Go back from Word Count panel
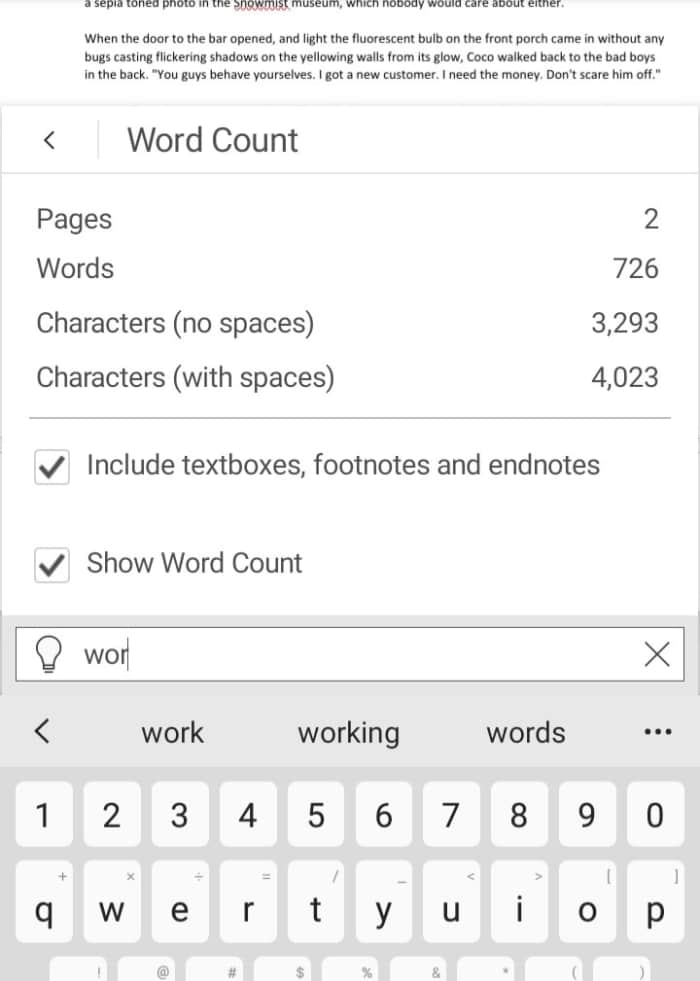Image resolution: width=700 pixels, height=981 pixels. [x=48, y=140]
